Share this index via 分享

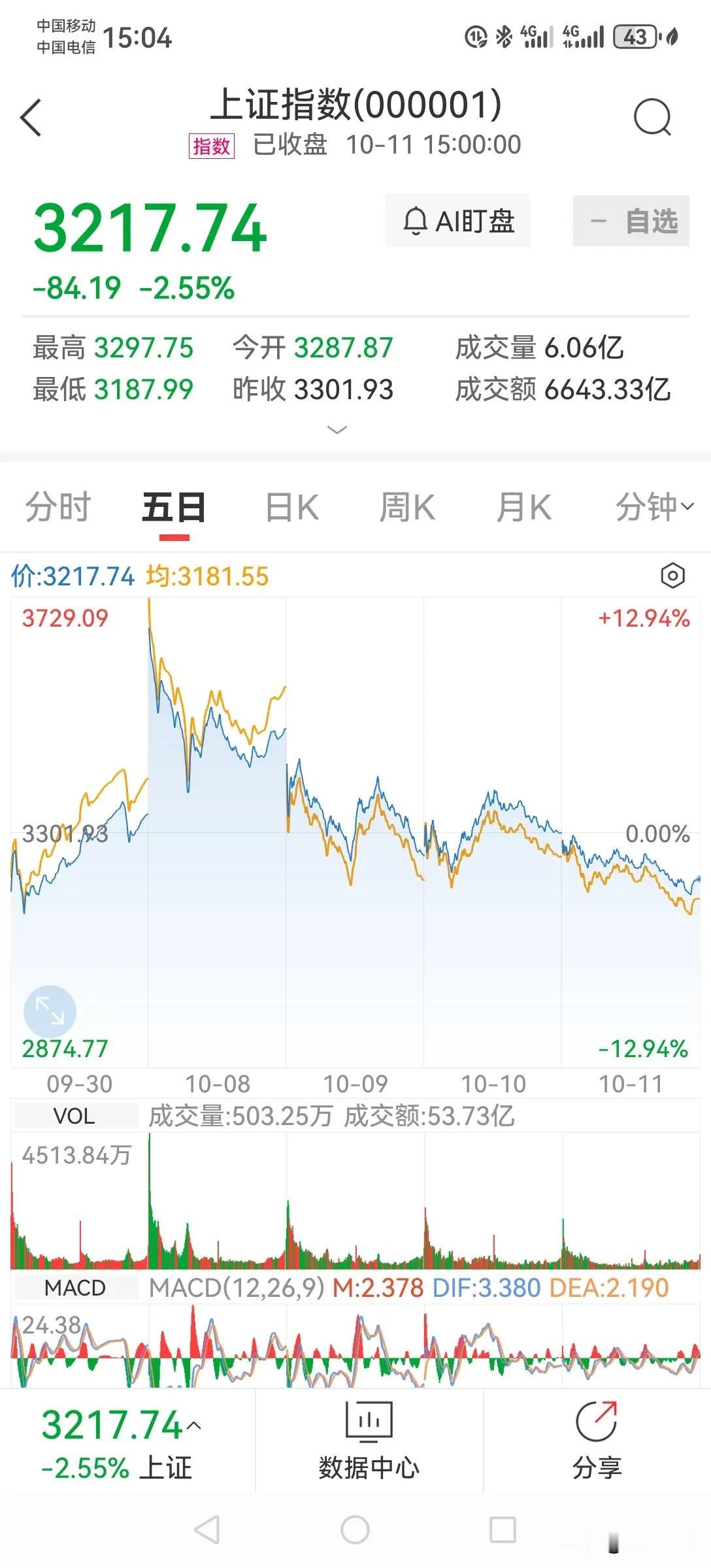click(x=597, y=1441)
